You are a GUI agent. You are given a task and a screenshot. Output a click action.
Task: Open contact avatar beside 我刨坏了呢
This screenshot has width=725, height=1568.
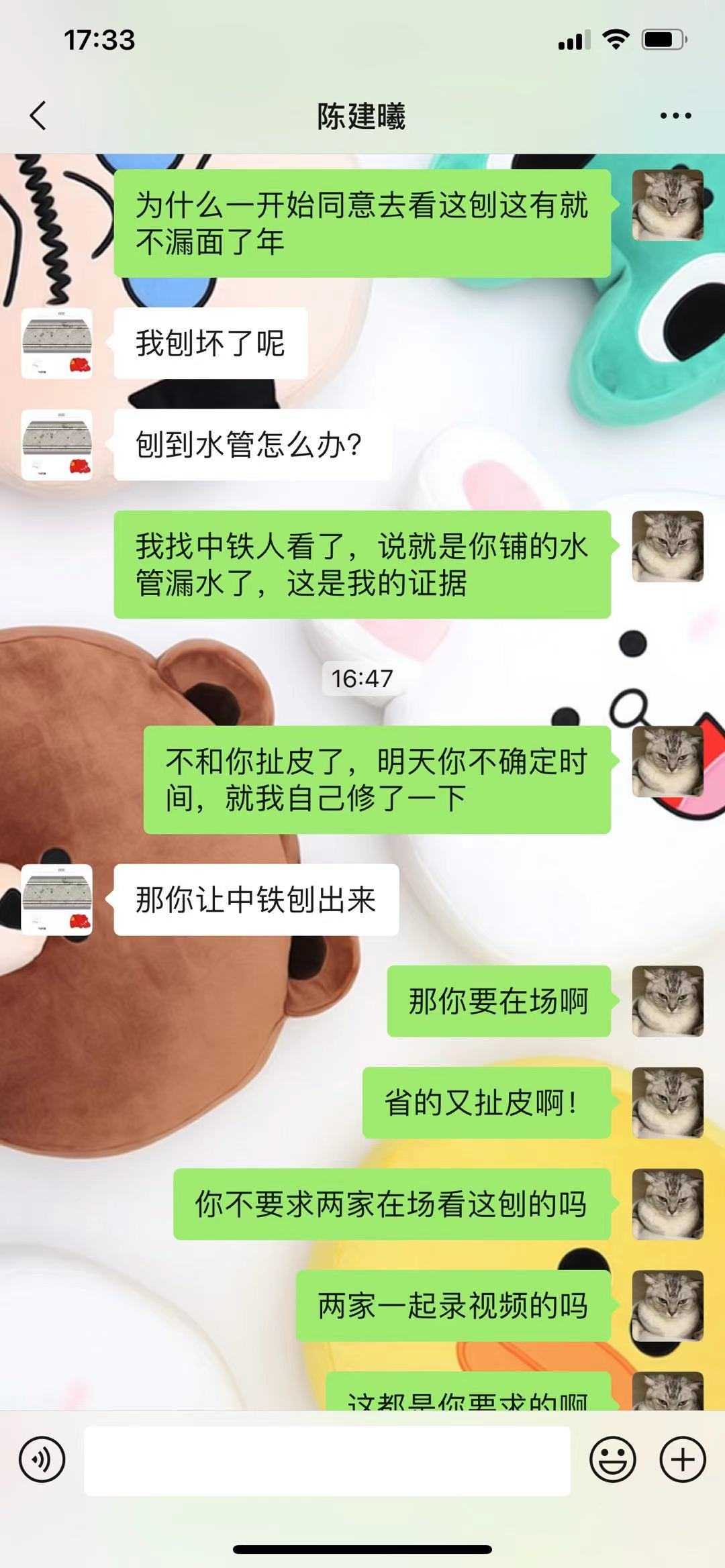pos(57,344)
